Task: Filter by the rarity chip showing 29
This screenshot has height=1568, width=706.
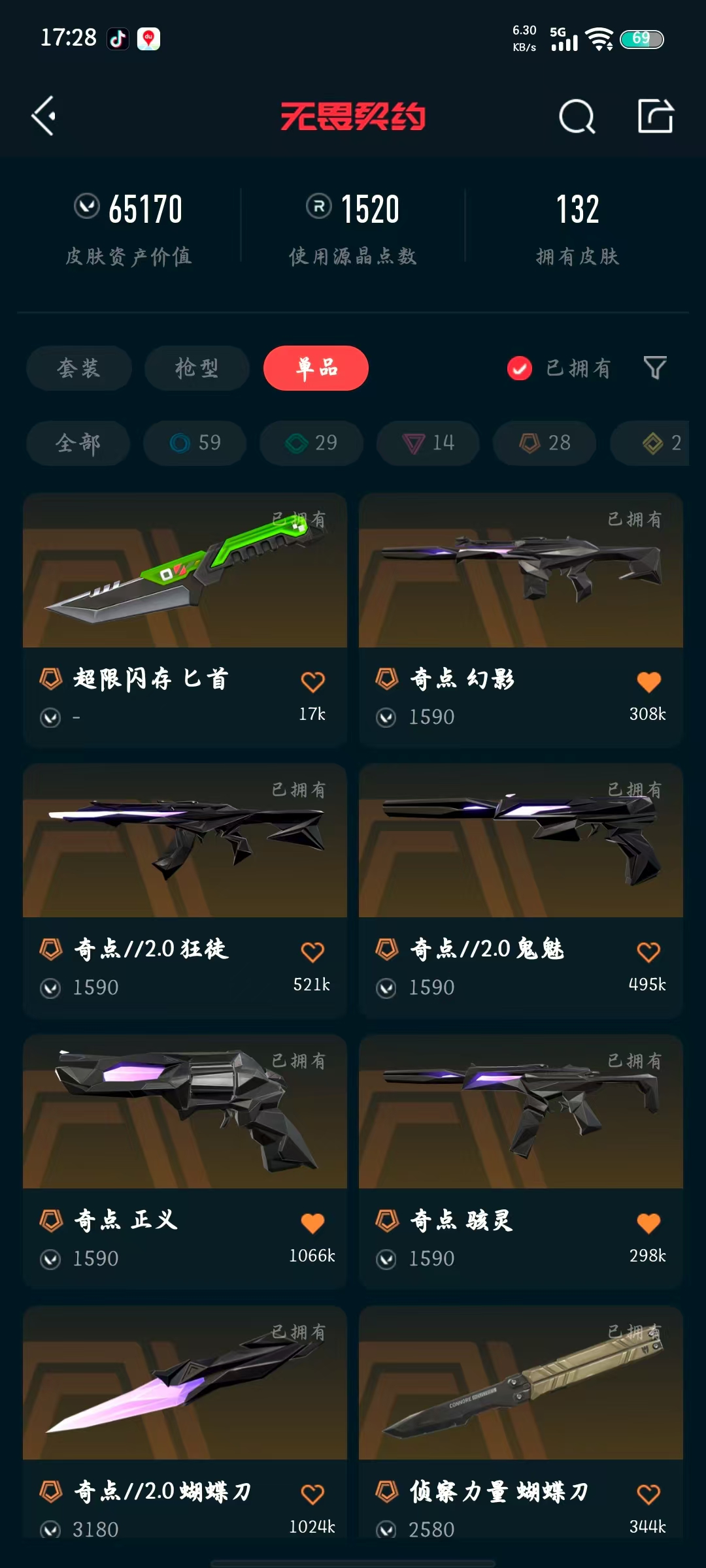Action: coord(311,443)
